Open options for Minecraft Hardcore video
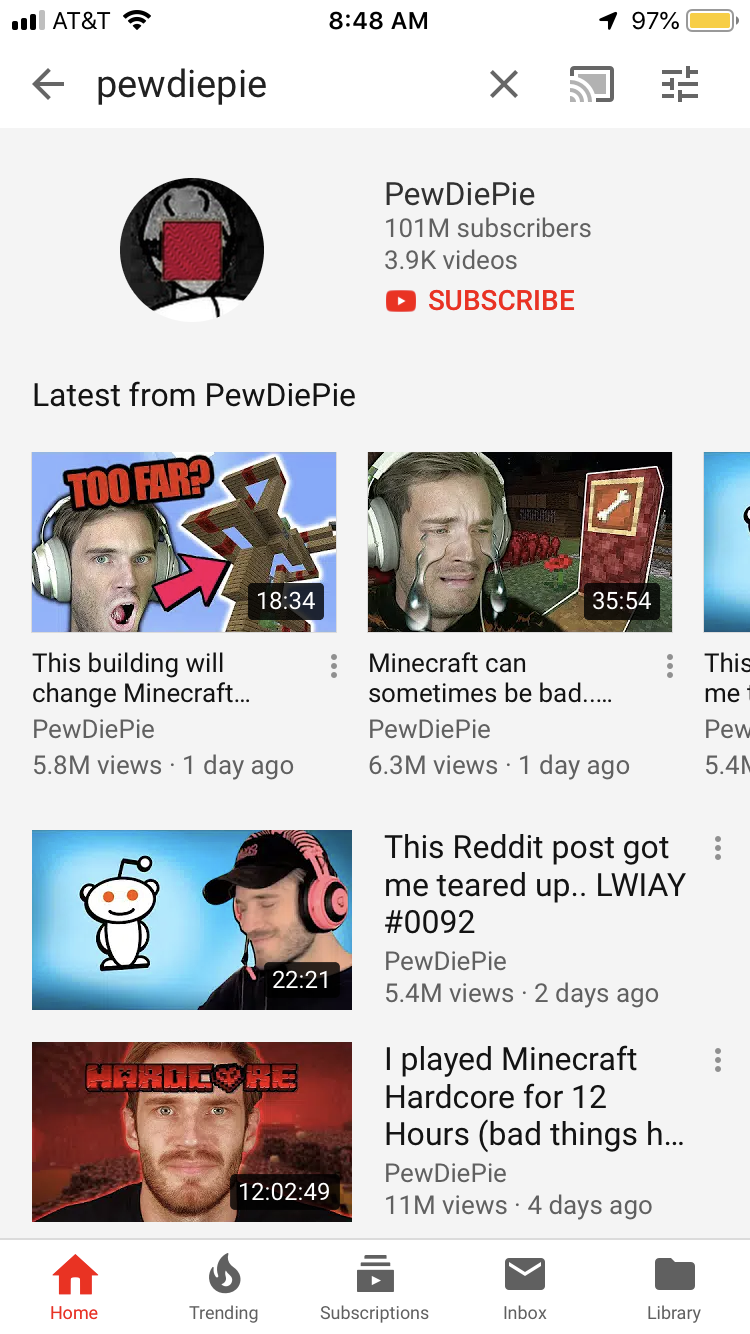Viewport: 750px width, 1334px height. click(717, 1061)
